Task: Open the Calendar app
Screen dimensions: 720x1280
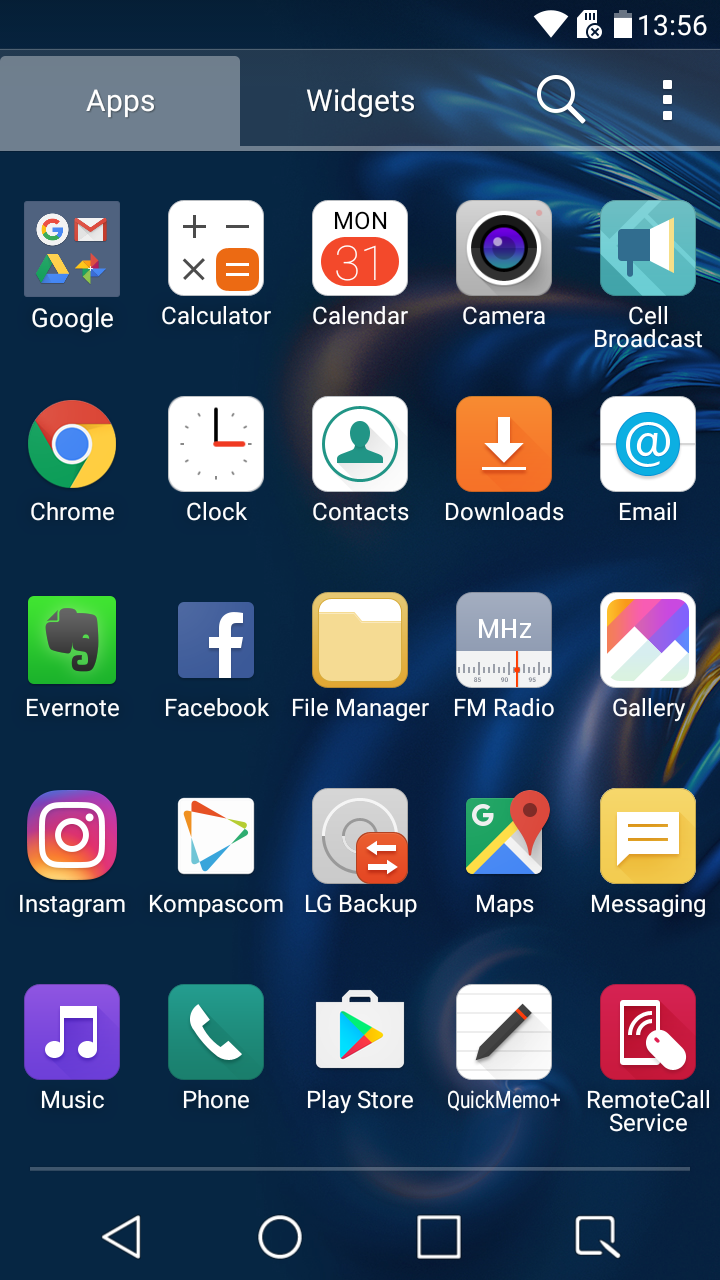Action: [x=360, y=249]
